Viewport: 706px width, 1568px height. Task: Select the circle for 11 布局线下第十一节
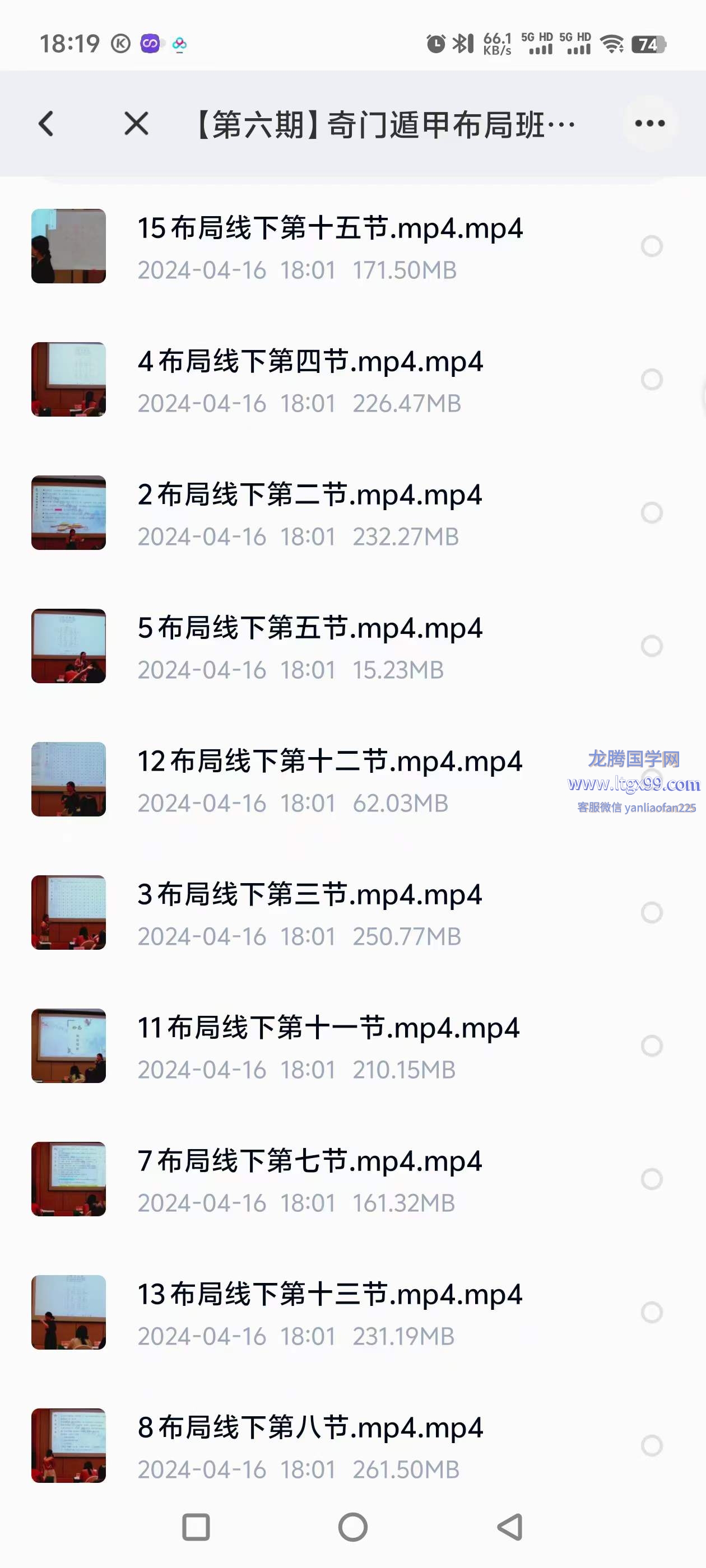pos(651,1046)
